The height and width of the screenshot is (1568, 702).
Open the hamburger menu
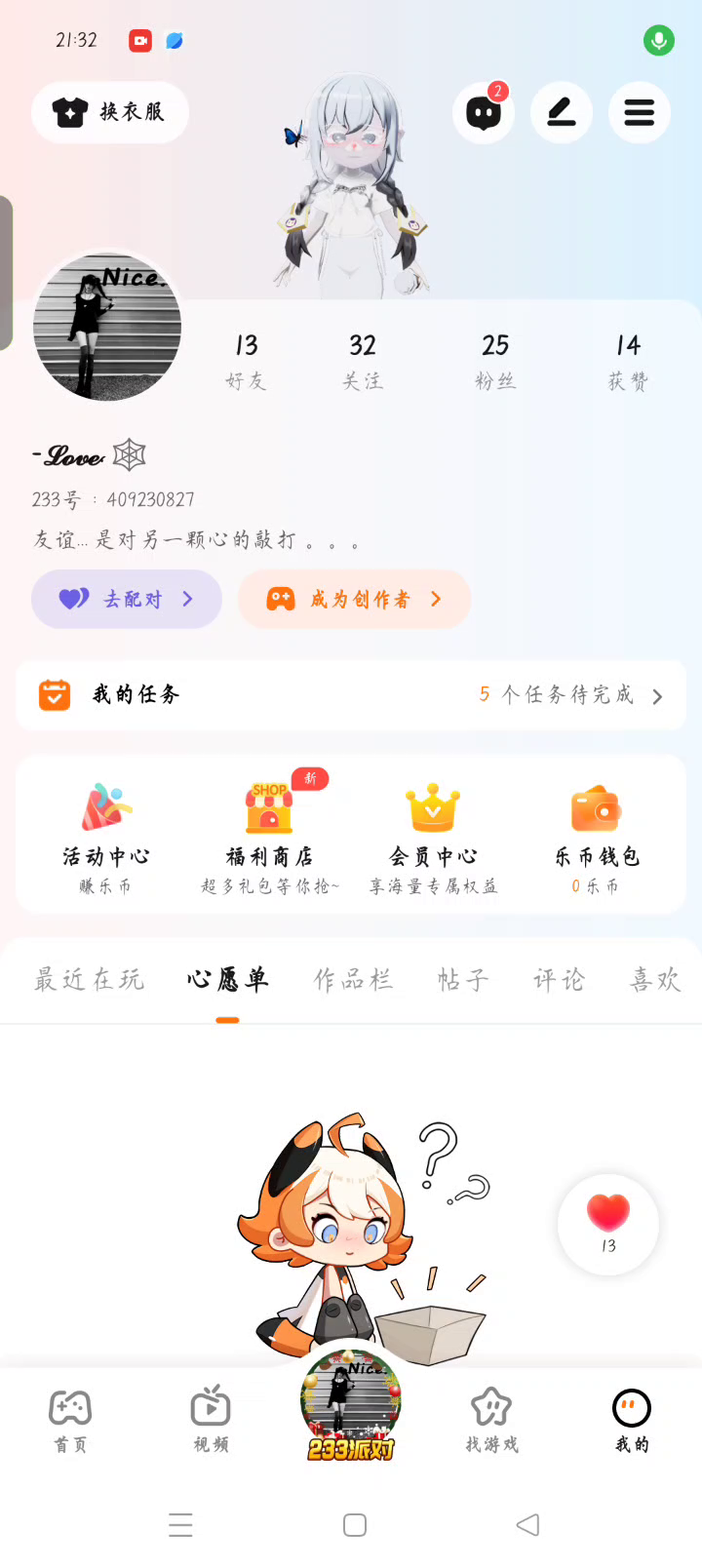(x=640, y=113)
